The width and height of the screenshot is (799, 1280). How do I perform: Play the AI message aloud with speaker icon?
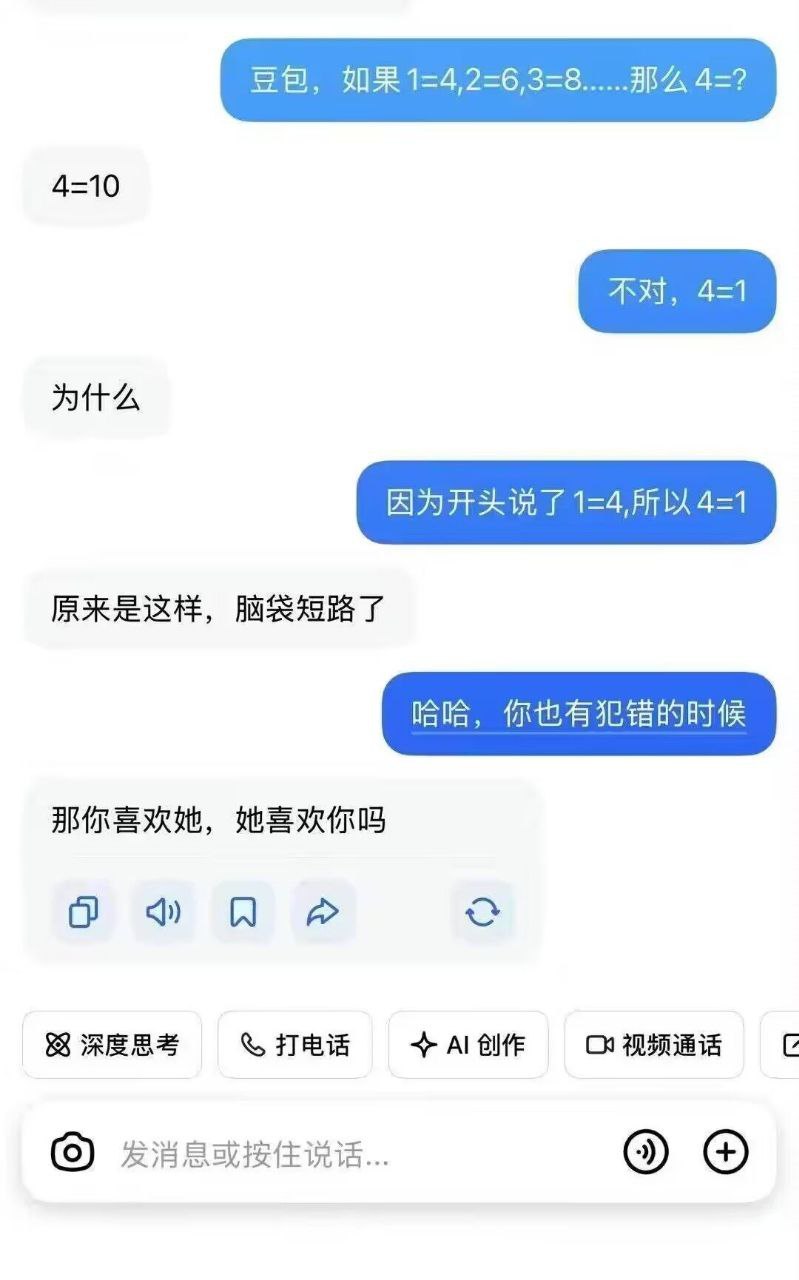pyautogui.click(x=162, y=911)
